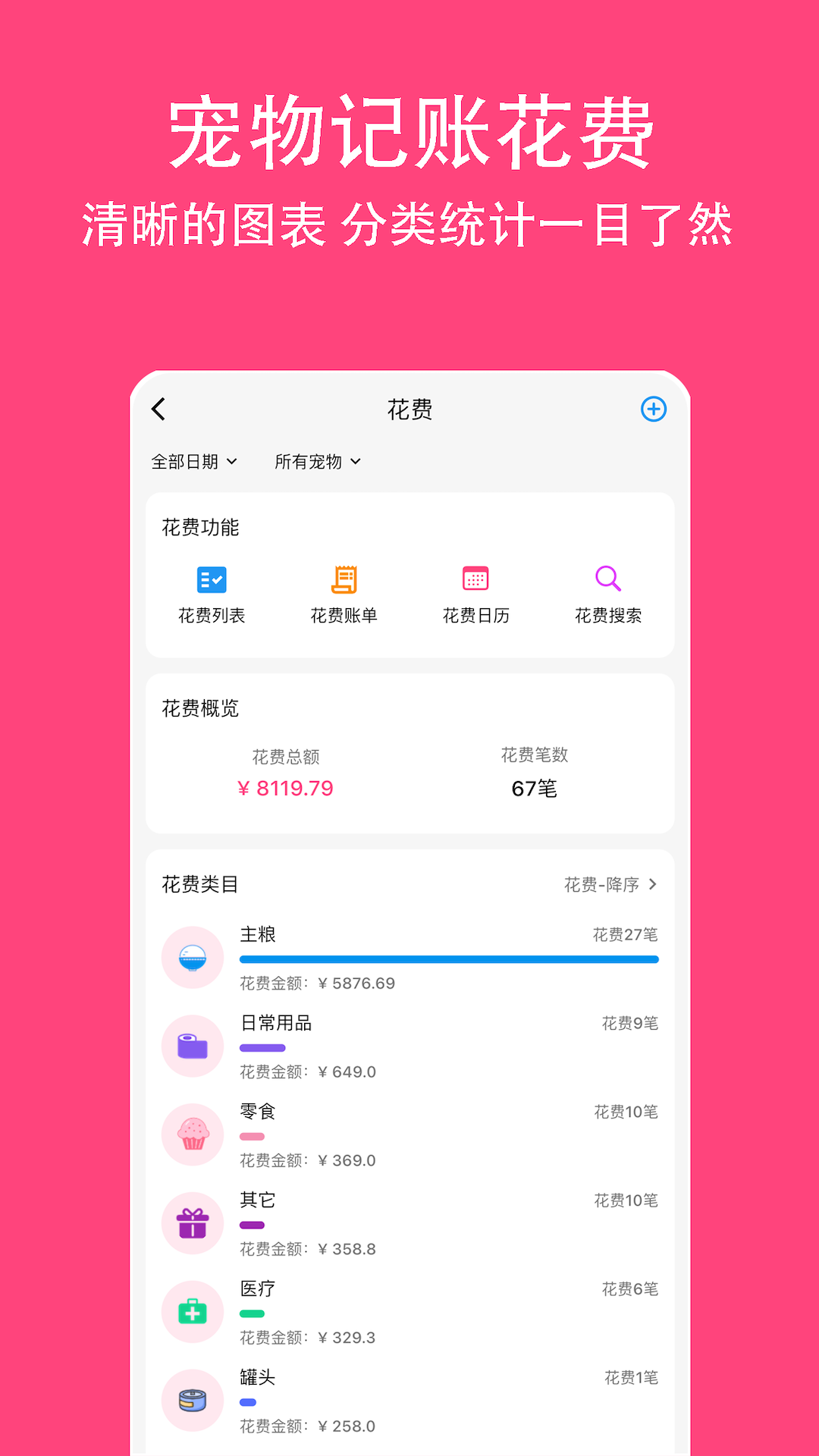Open the 花费概览 total amount ¥8119.79
This screenshot has width=819, height=1456.
click(x=286, y=788)
